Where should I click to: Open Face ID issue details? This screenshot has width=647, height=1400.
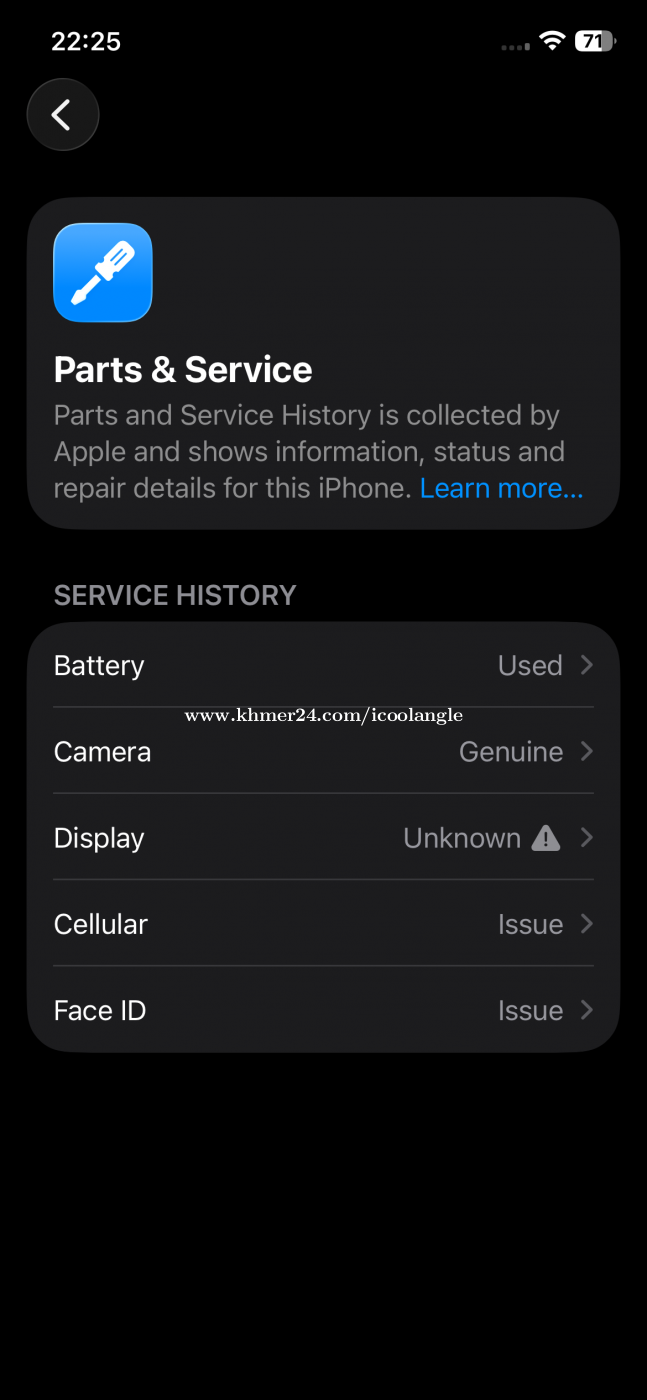pyautogui.click(x=323, y=1010)
